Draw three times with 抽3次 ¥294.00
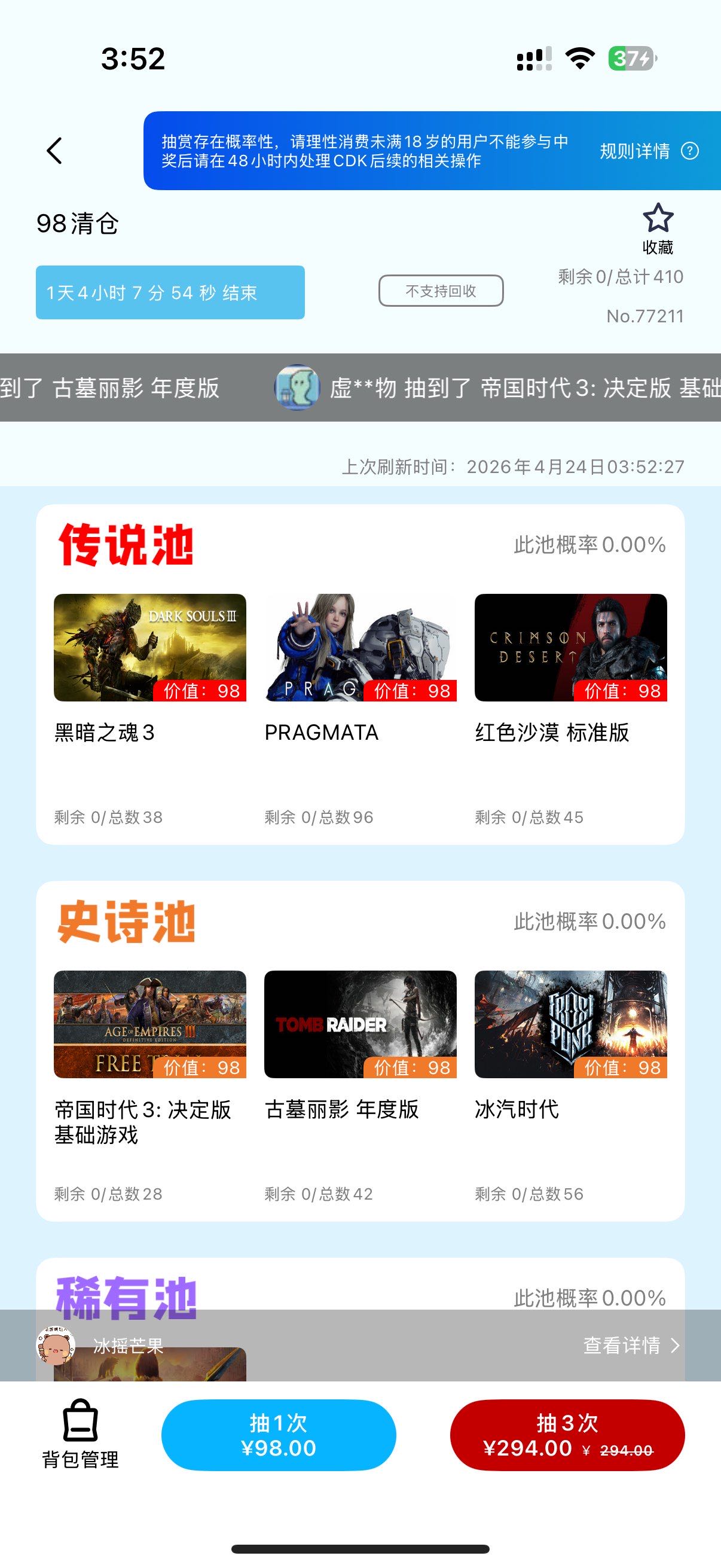 [x=567, y=1435]
